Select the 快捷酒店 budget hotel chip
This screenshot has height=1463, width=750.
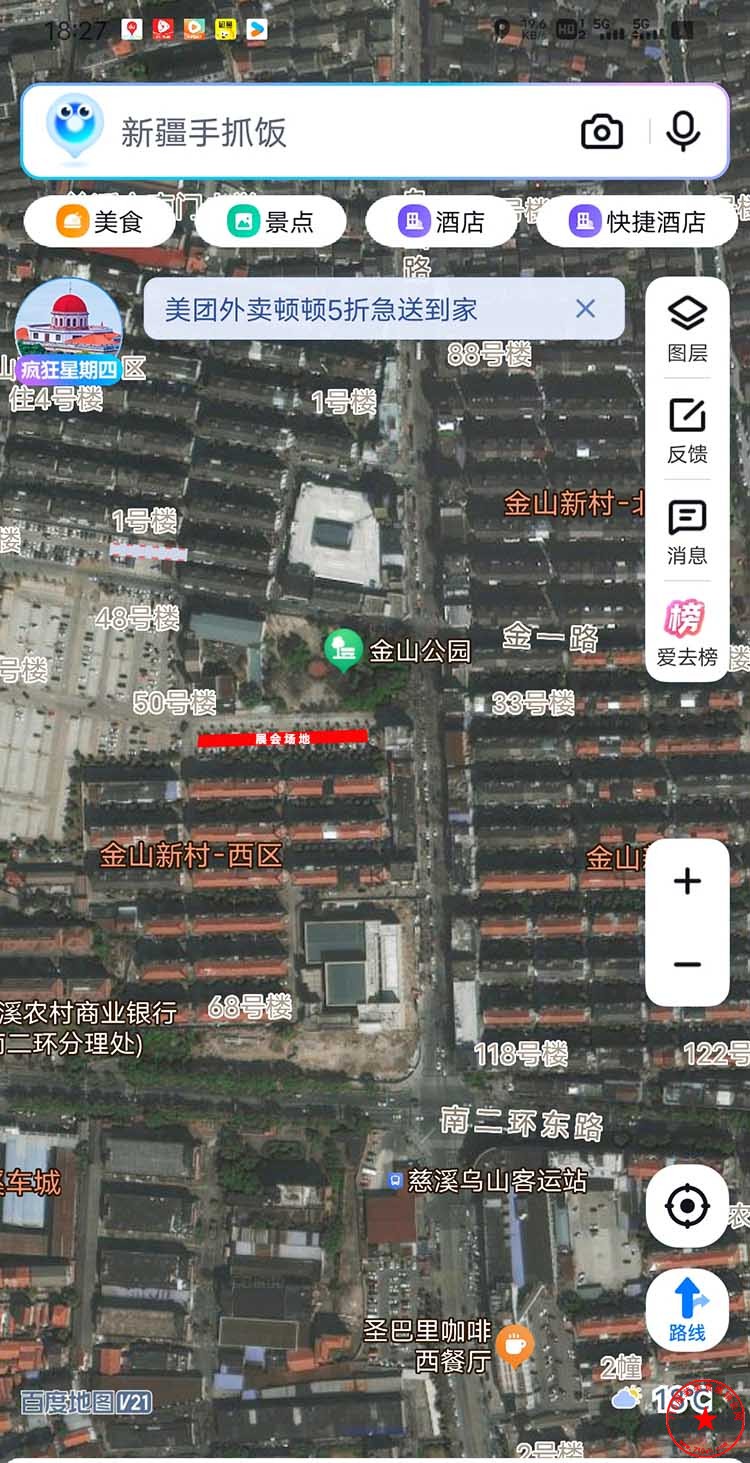click(637, 221)
